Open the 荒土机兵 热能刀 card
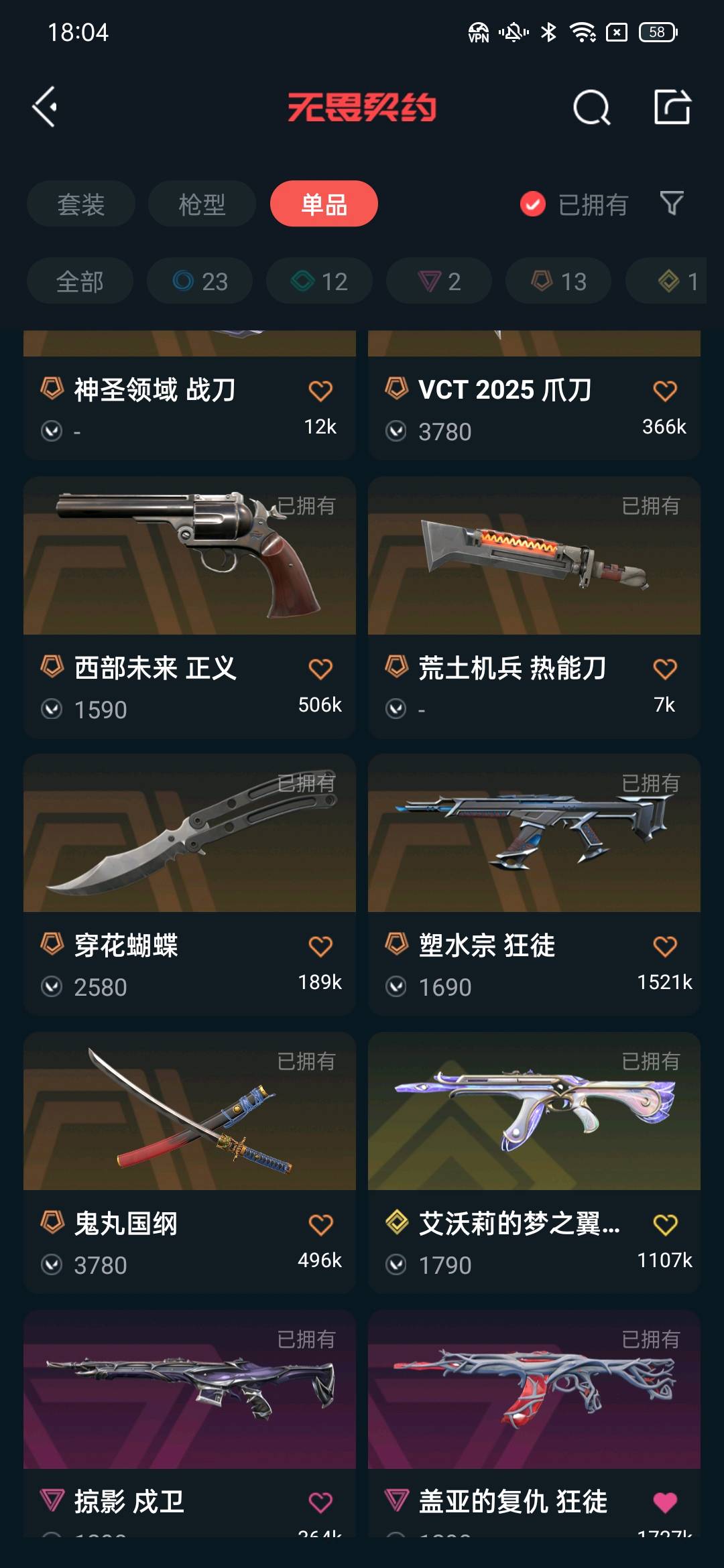Screen dimensions: 724x1568 [534, 556]
